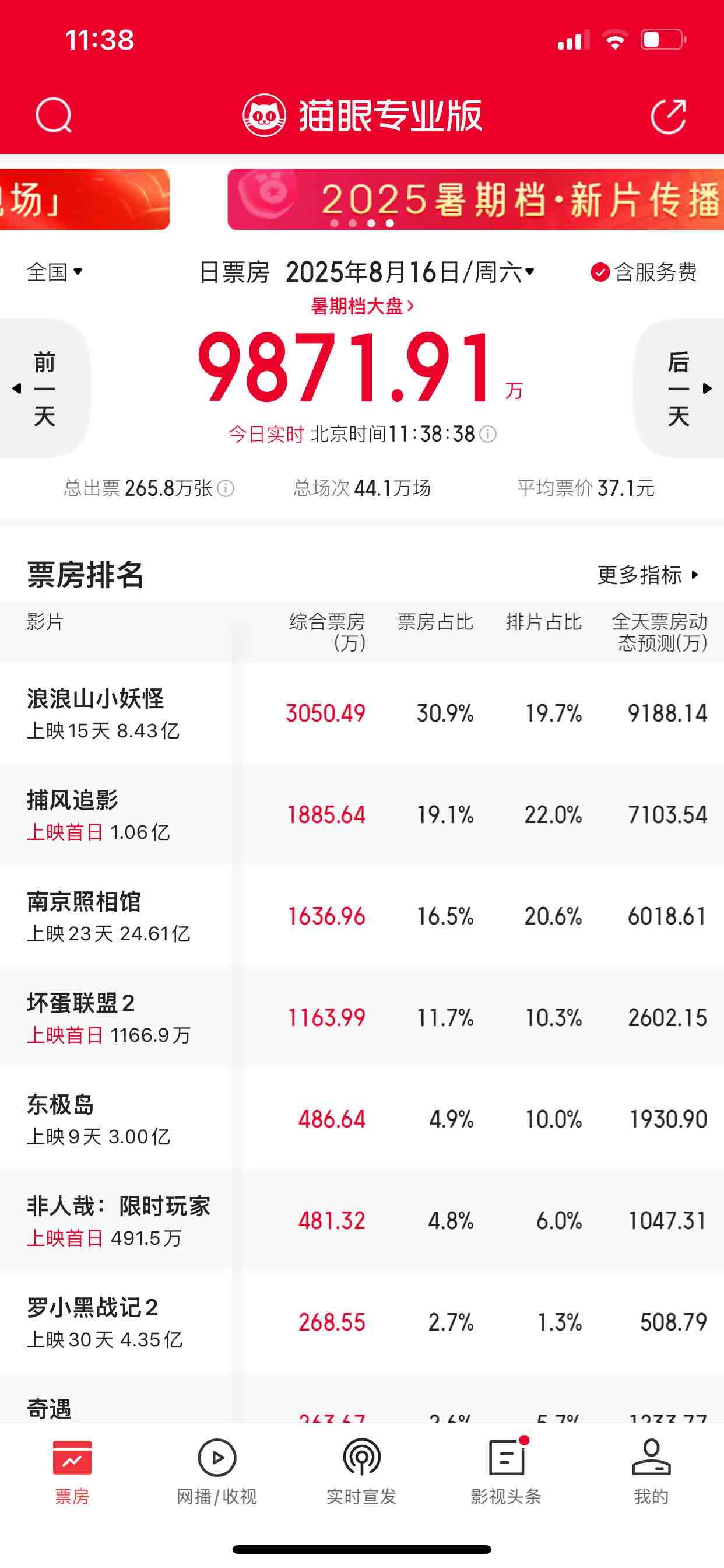The height and width of the screenshot is (1568, 724).
Task: Switch to the 网播/收视 tab
Action: 217,1471
